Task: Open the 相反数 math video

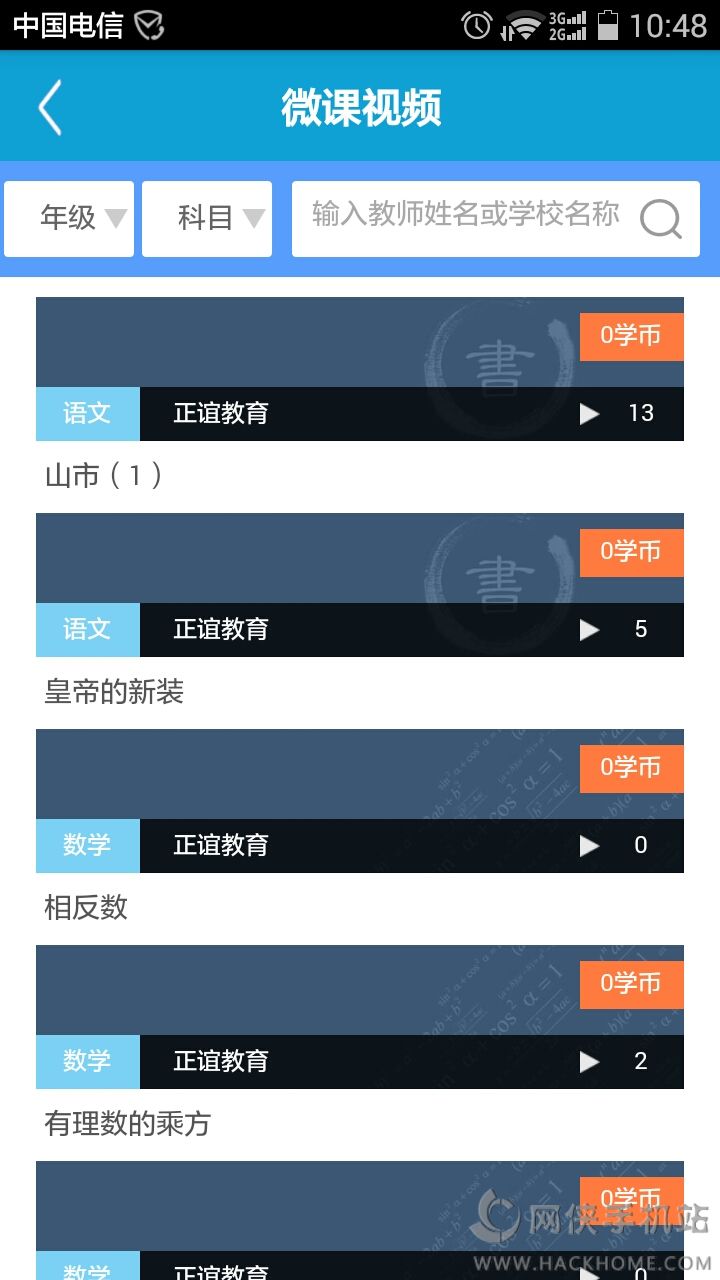Action: click(360, 802)
